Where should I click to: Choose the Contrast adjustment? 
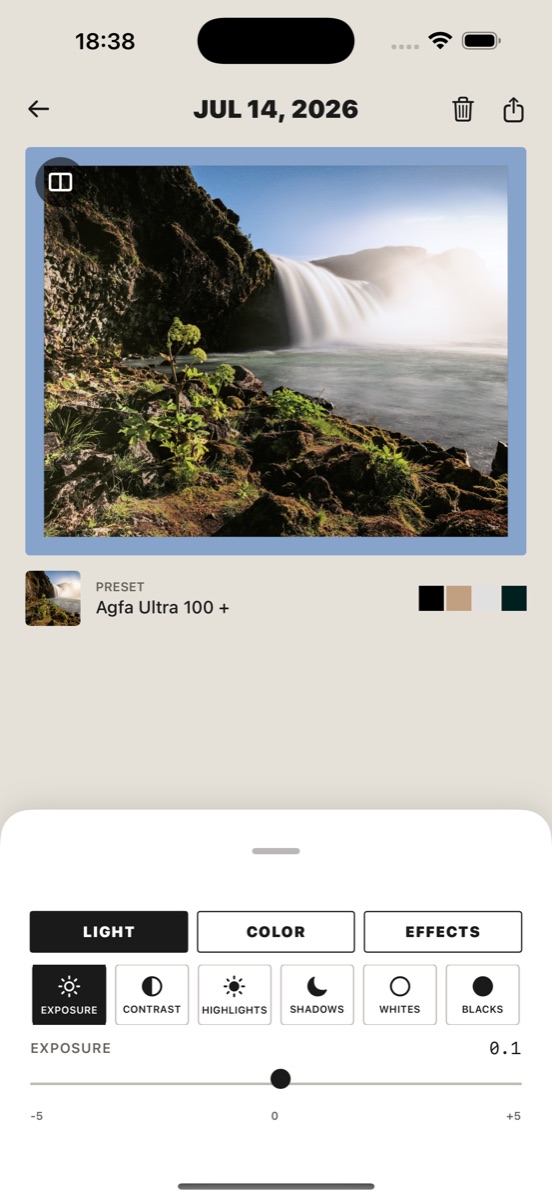[152, 995]
